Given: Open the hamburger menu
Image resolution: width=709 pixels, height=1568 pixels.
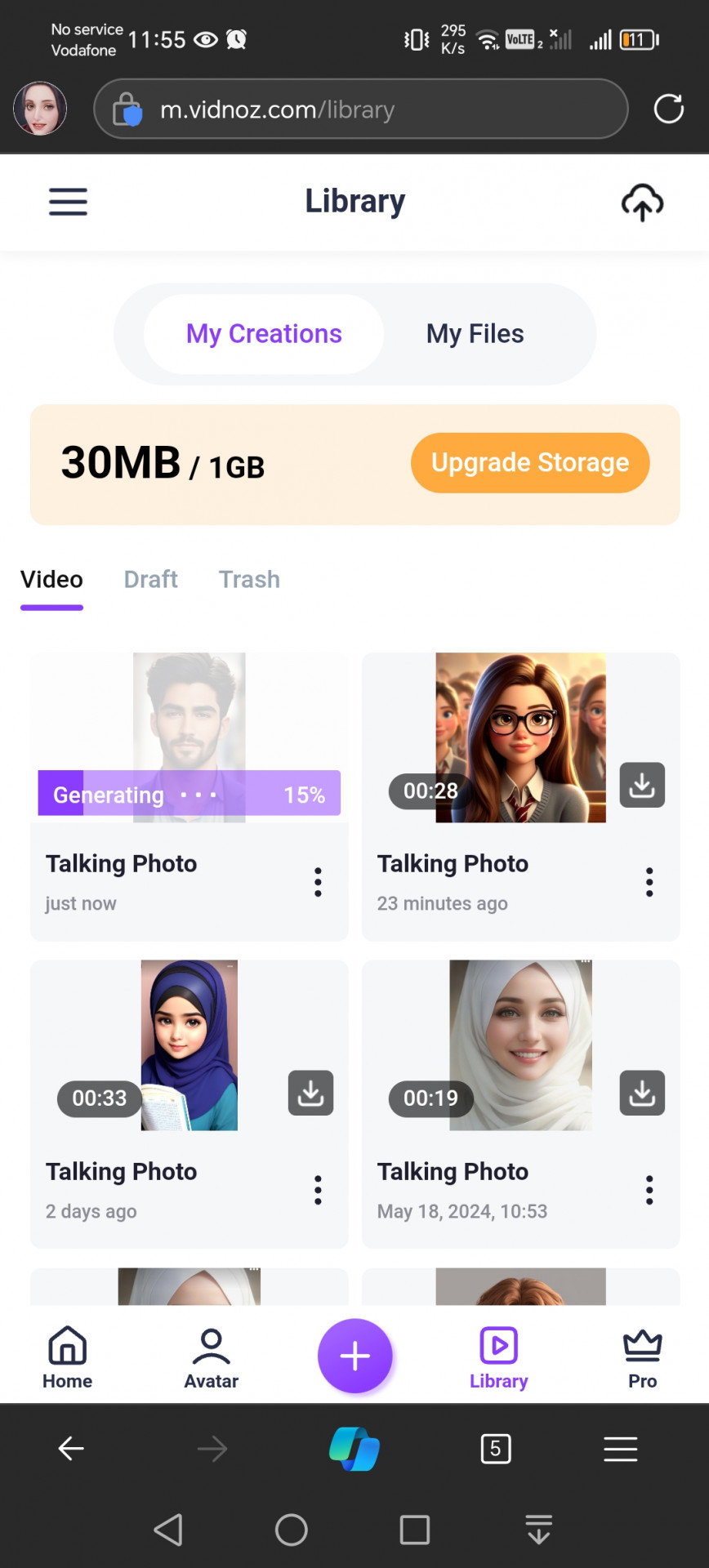Looking at the screenshot, I should [x=68, y=202].
